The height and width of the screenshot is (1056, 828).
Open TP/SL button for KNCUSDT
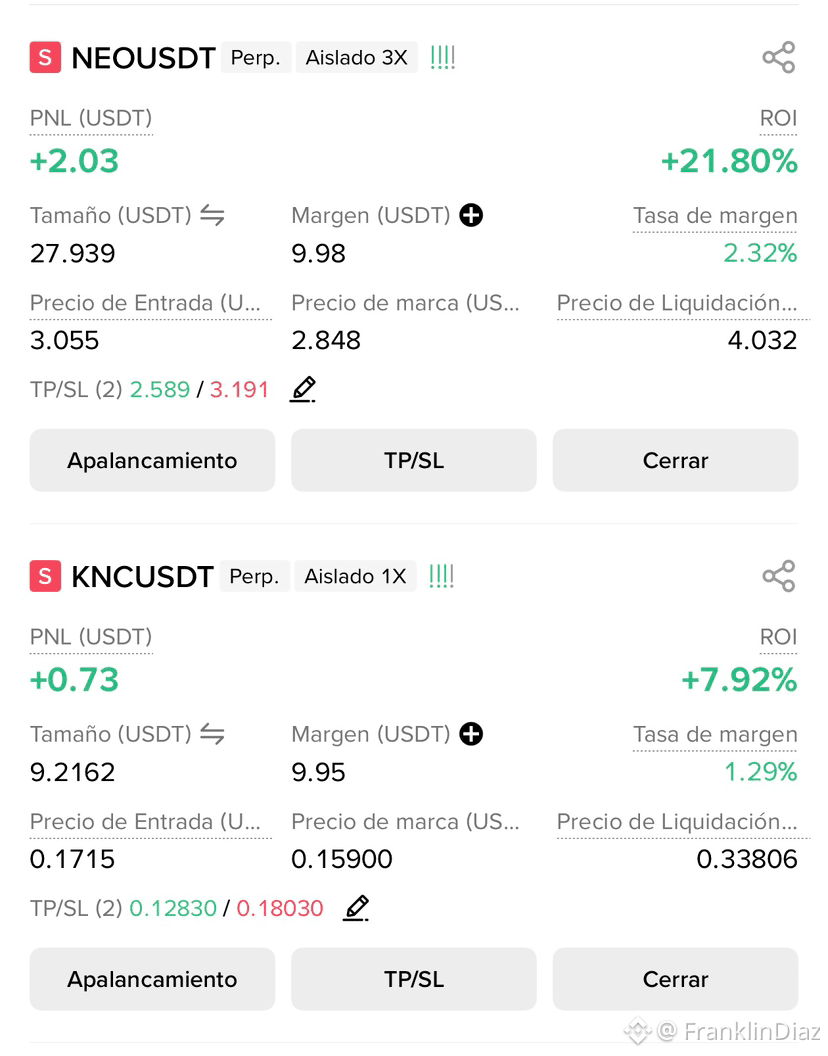414,979
